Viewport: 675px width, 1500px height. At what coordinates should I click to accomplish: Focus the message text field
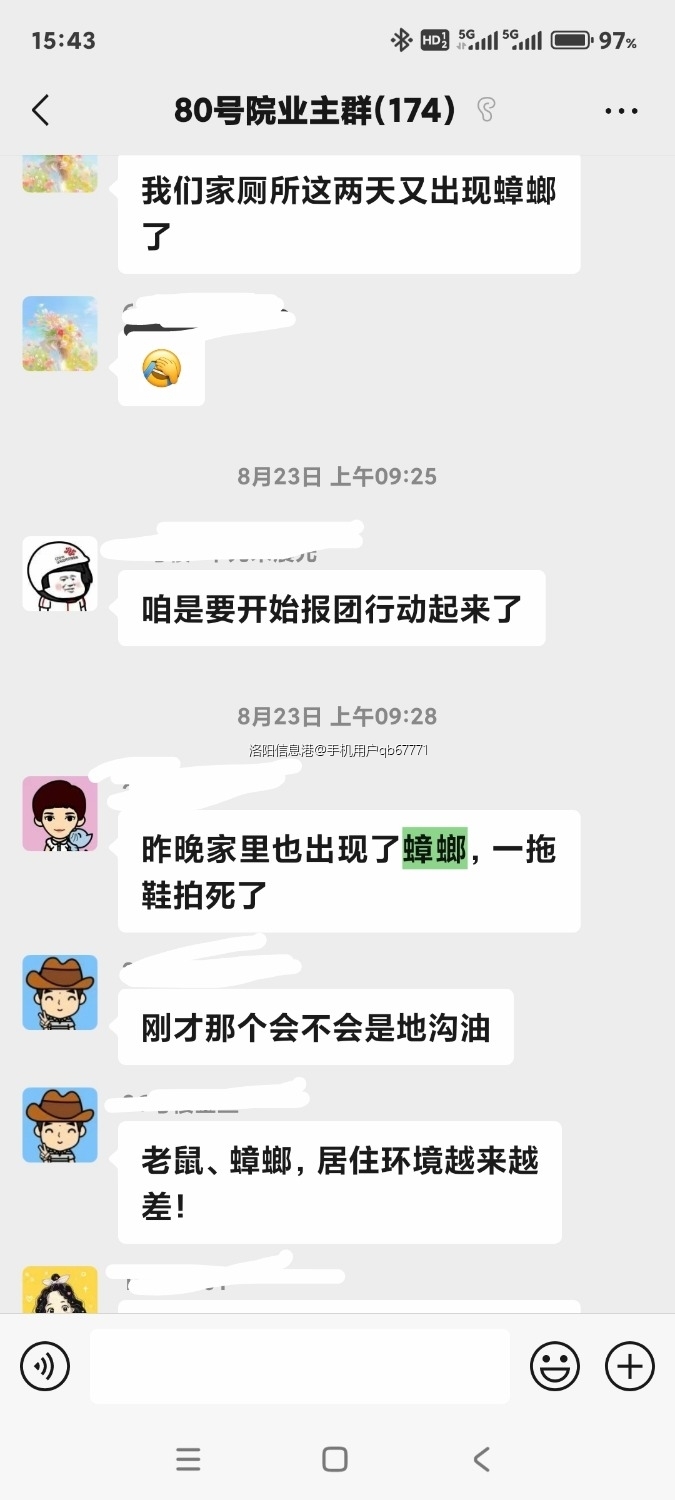point(300,1366)
